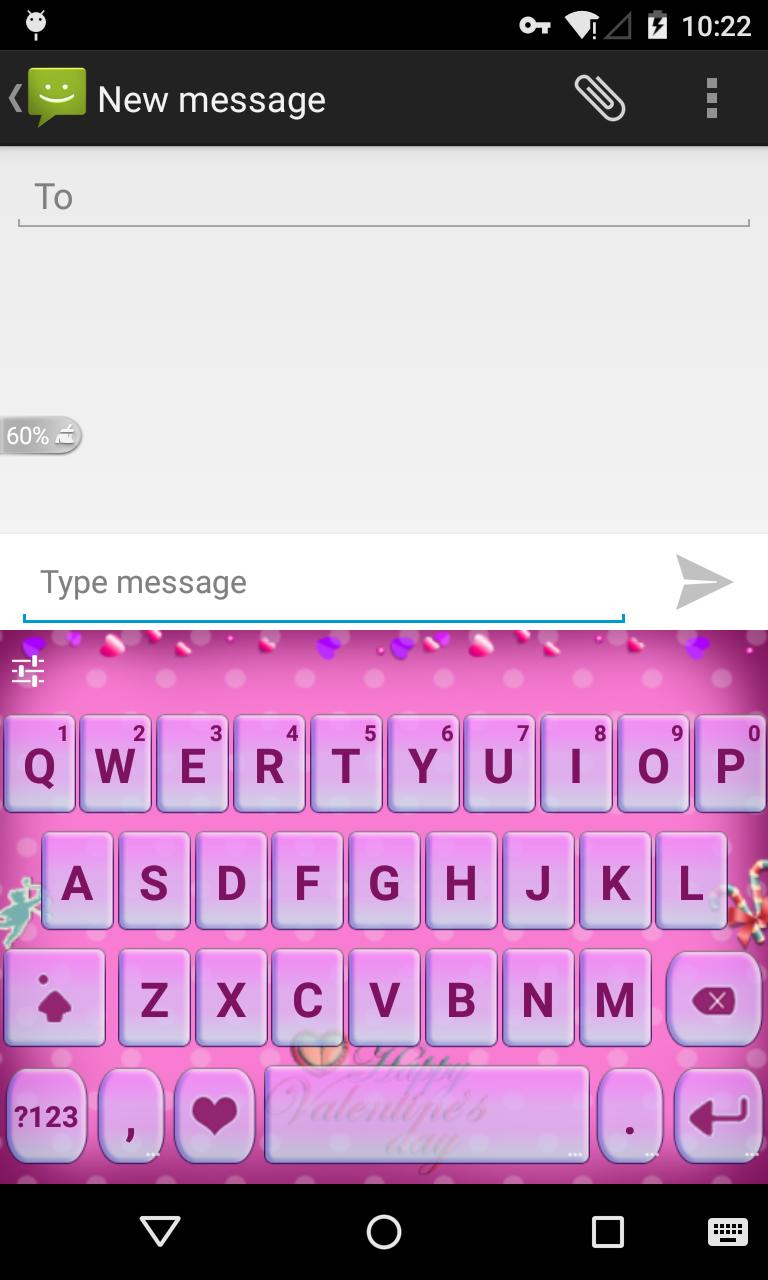This screenshot has width=768, height=1280.
Task: Send the message with the paper plane icon
Action: (706, 581)
